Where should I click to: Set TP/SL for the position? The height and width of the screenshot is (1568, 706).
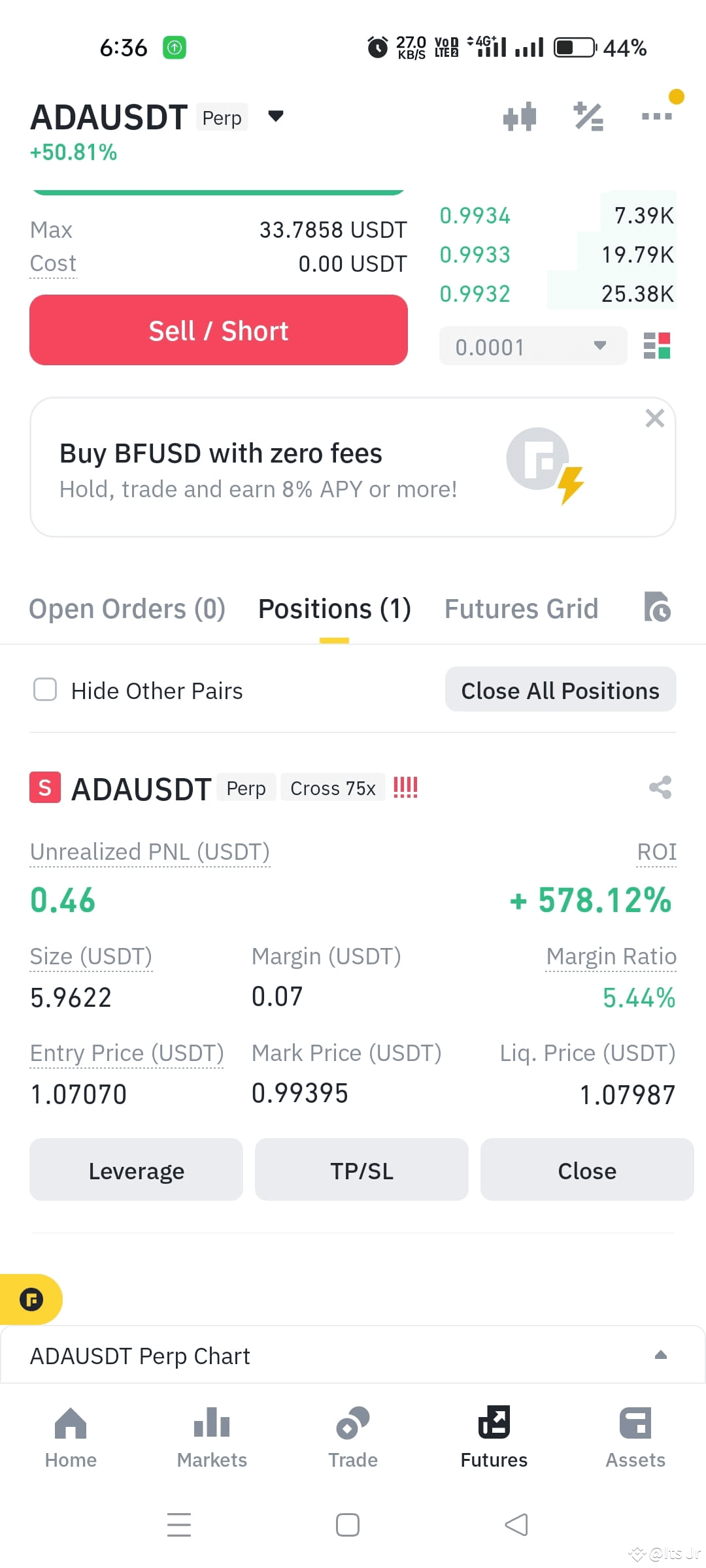click(361, 1170)
